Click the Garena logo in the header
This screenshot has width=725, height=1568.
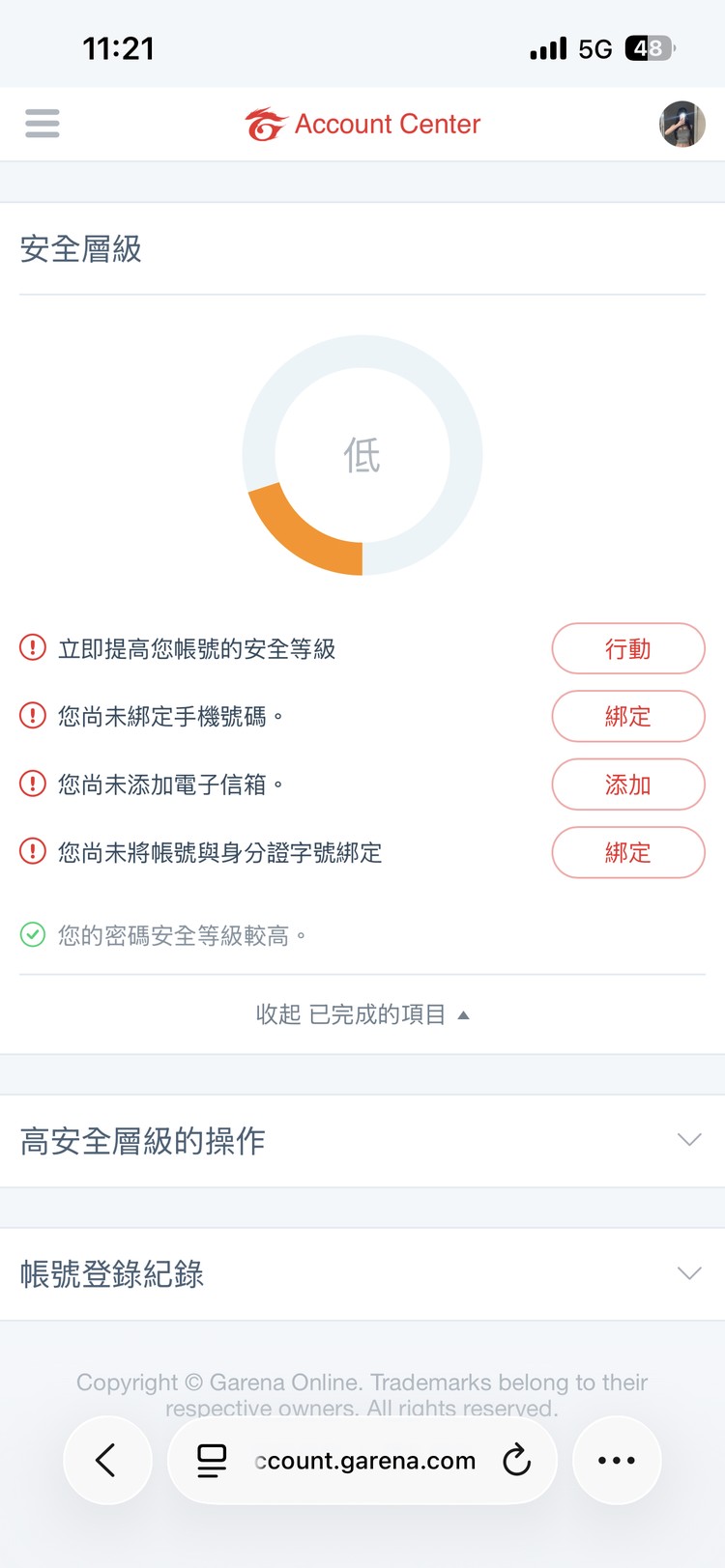click(266, 124)
